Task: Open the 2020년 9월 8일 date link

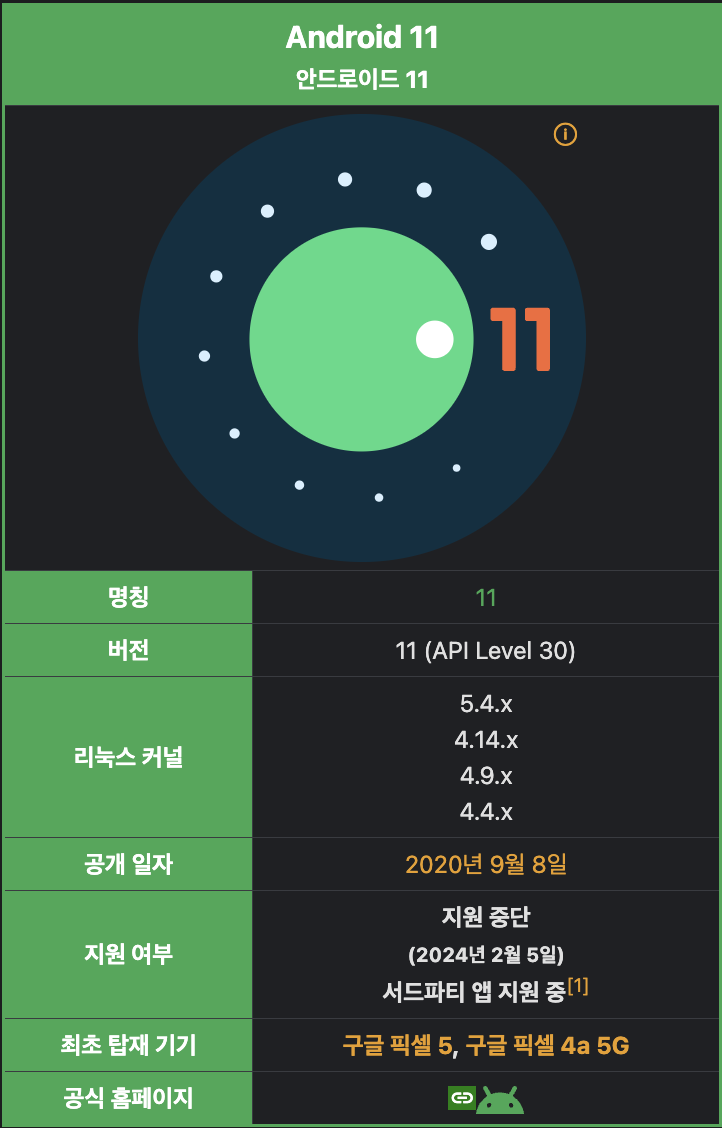Action: tap(486, 864)
